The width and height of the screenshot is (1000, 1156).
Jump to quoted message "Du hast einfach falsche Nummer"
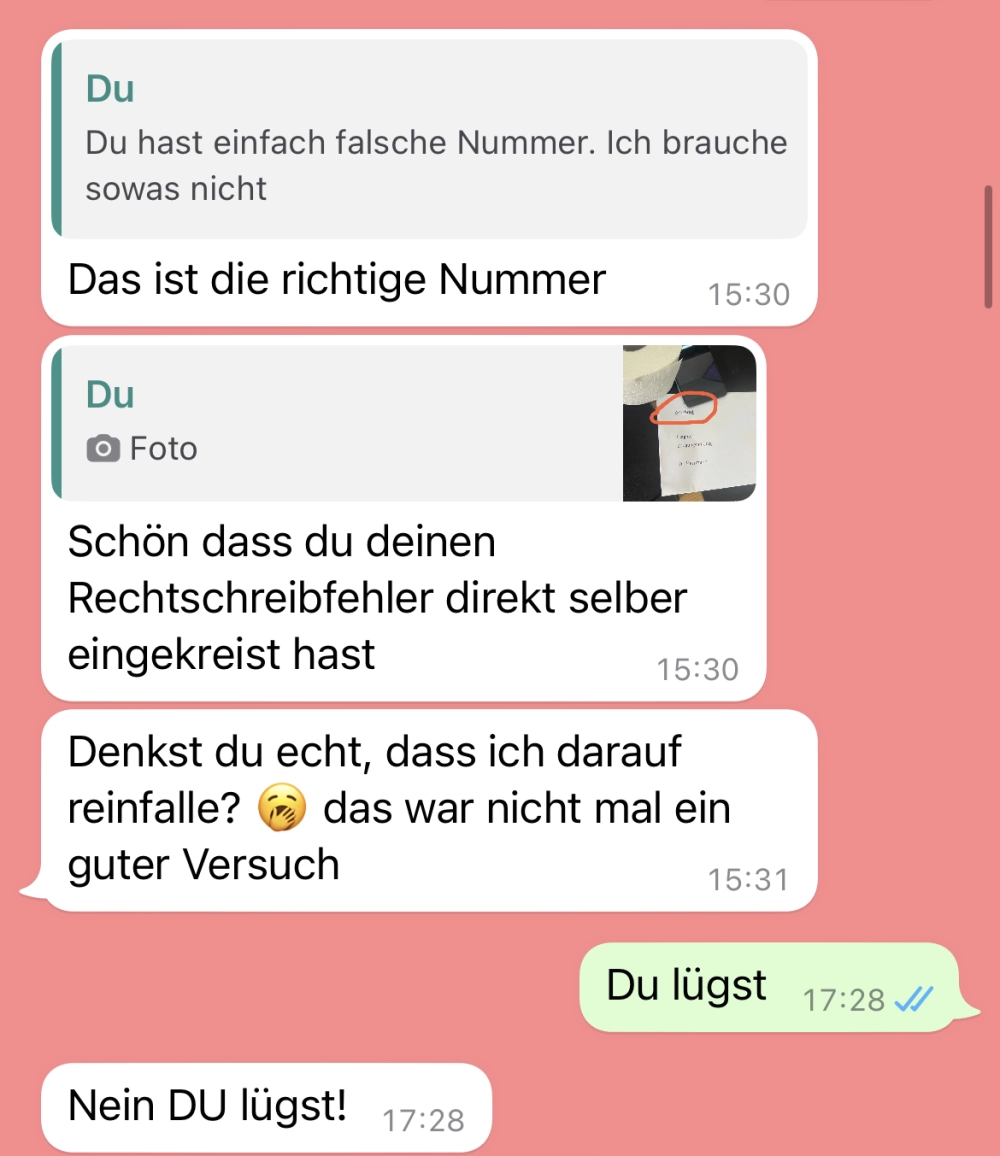[430, 140]
